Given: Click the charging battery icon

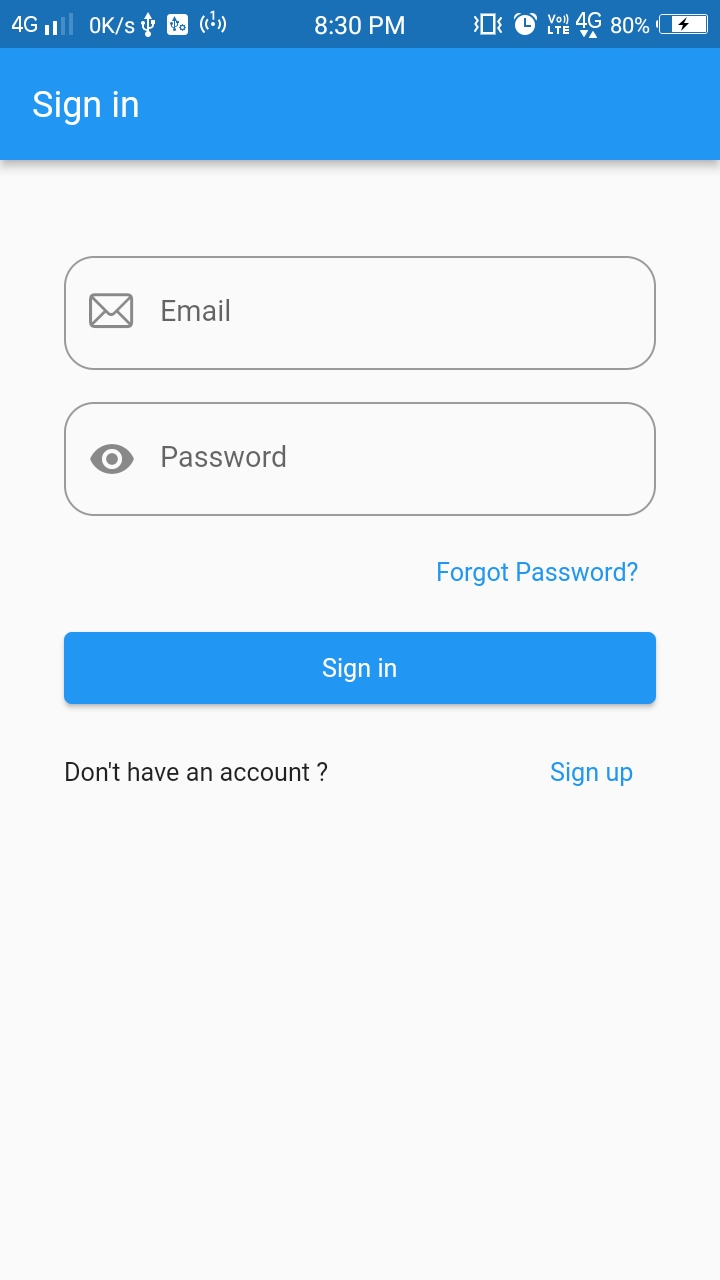Looking at the screenshot, I should pos(685,24).
